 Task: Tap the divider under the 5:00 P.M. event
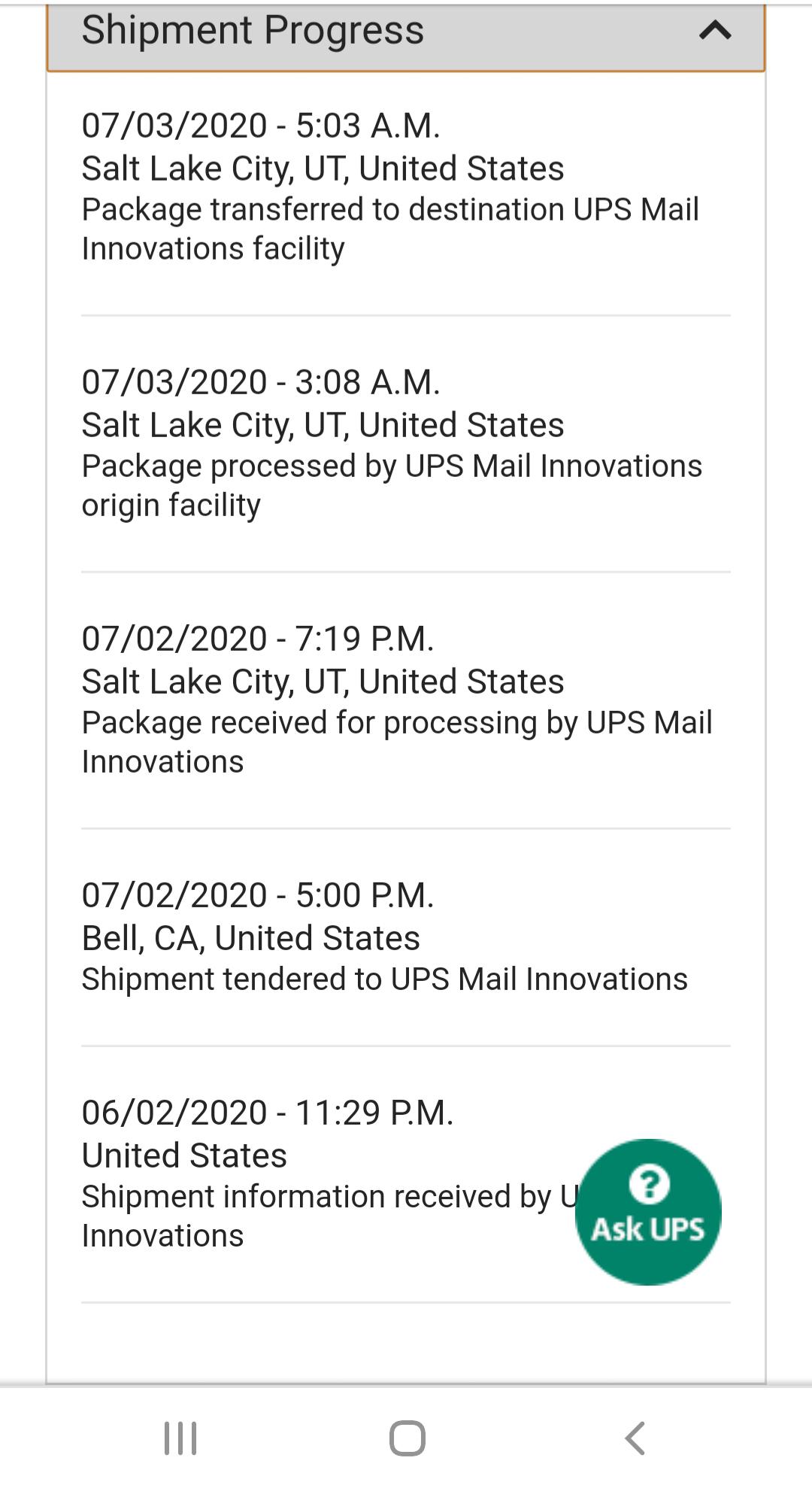406,1043
